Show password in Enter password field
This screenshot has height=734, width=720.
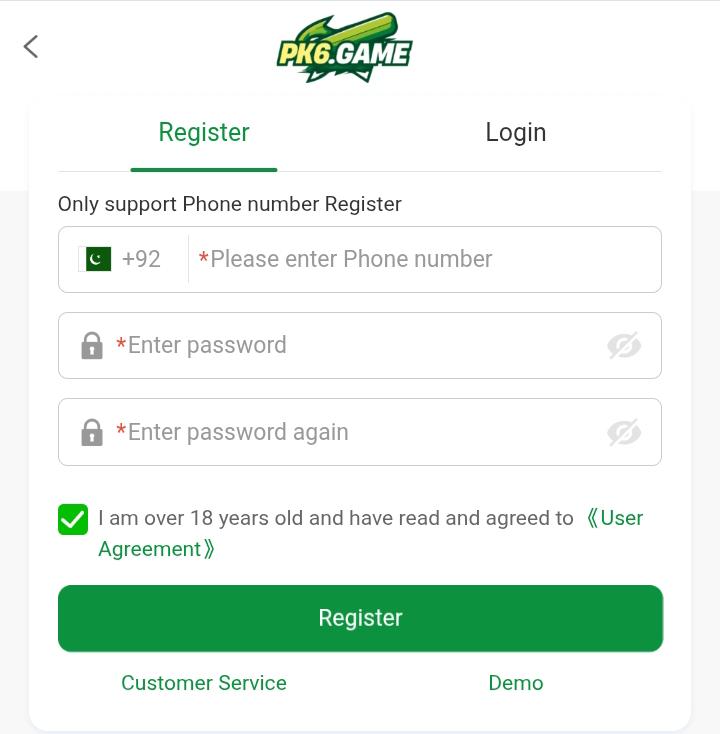point(624,346)
